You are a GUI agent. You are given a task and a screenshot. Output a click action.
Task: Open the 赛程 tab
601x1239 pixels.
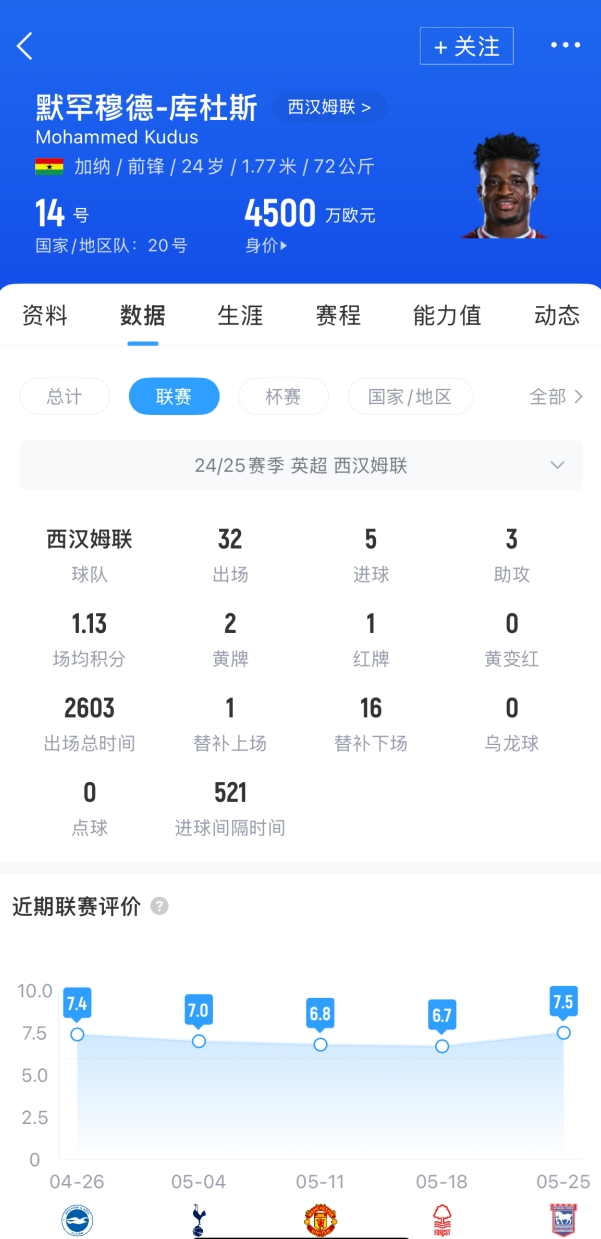pos(338,316)
